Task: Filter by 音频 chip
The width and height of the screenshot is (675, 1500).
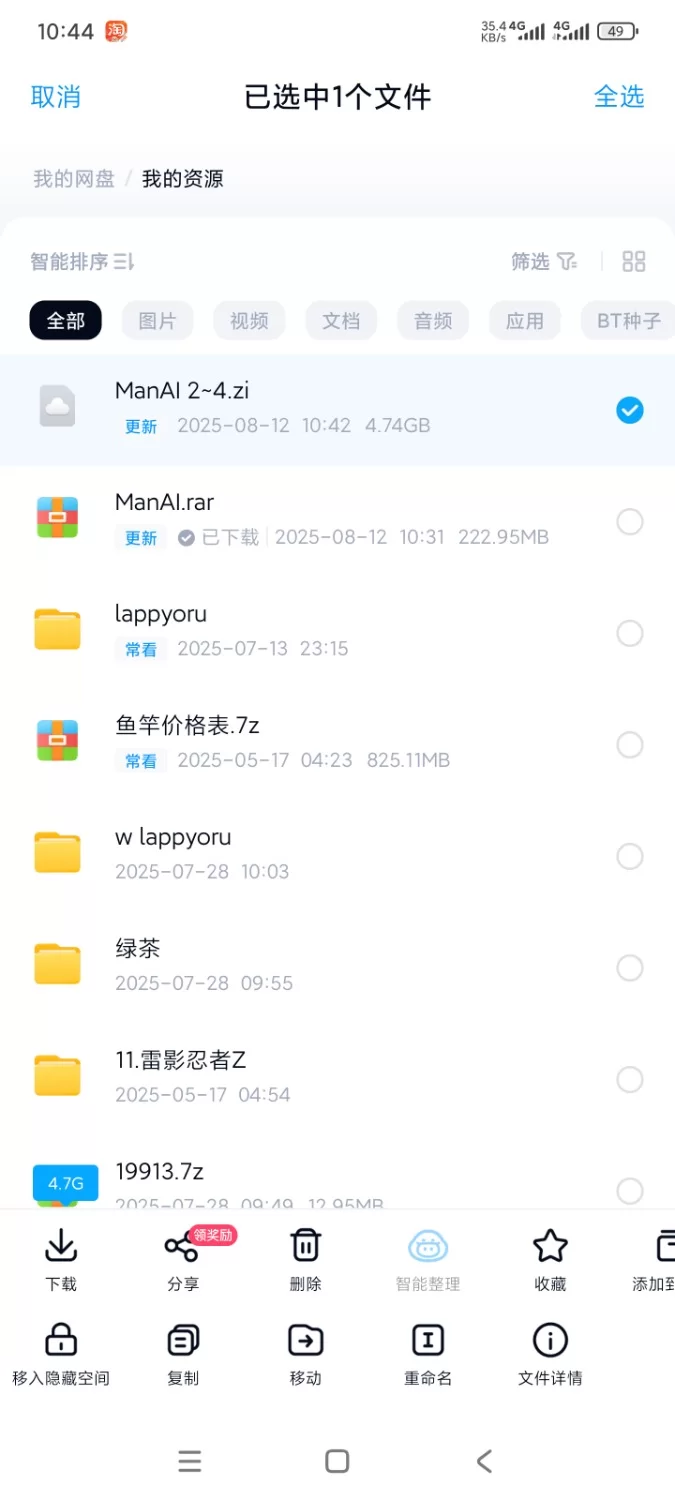Action: tap(433, 321)
